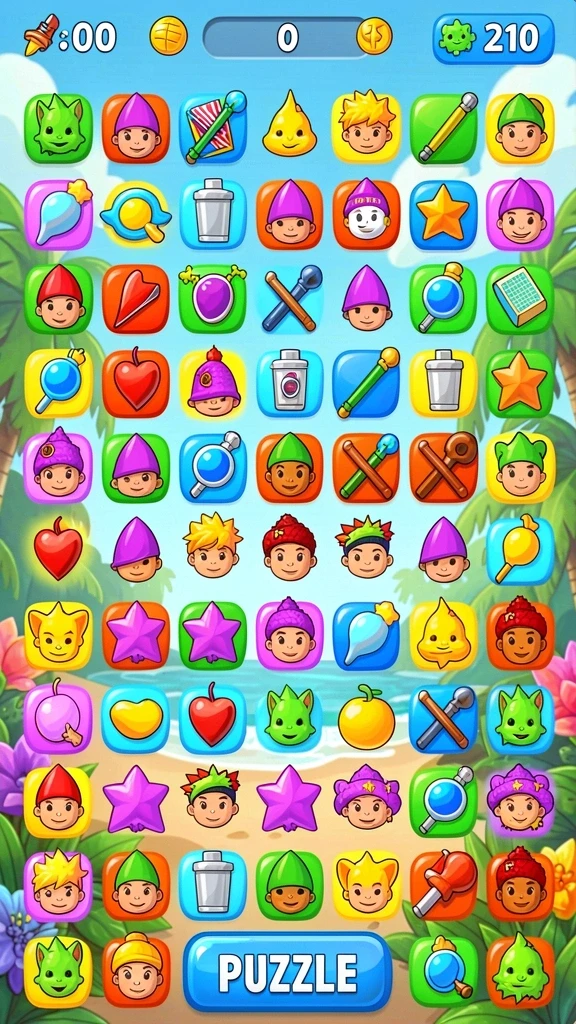Select the snowman face with purple hat
The width and height of the screenshot is (576, 1024).
(x=366, y=214)
